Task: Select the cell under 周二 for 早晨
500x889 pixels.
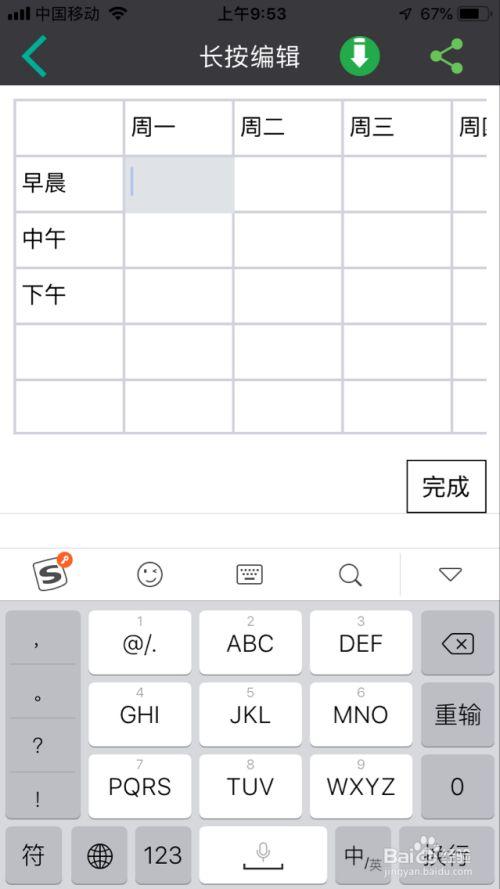Action: (288, 184)
